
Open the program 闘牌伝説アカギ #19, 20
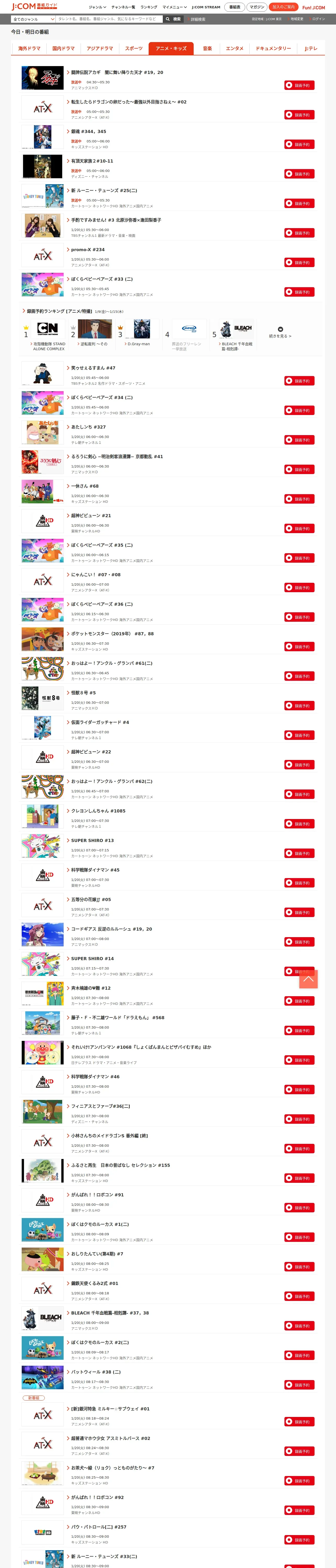[x=117, y=72]
